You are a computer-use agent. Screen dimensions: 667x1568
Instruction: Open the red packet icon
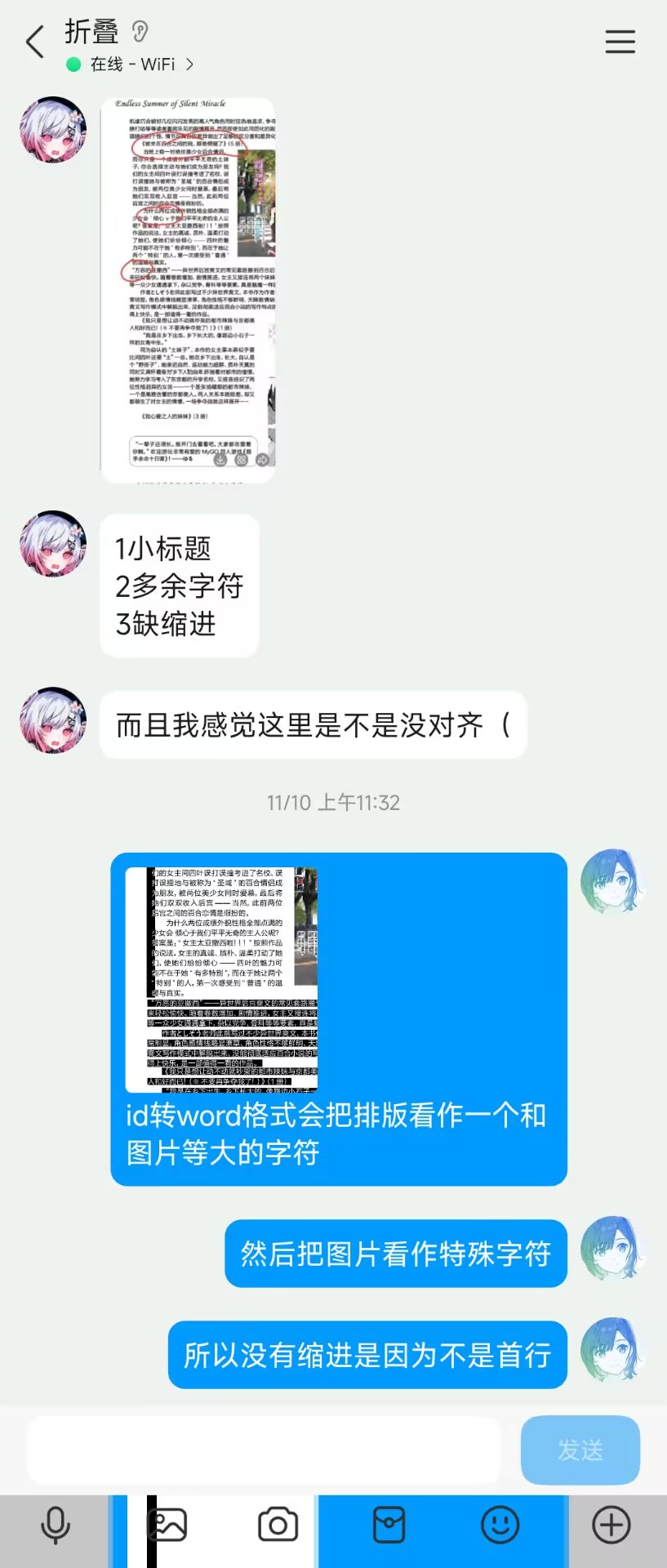click(x=389, y=1526)
